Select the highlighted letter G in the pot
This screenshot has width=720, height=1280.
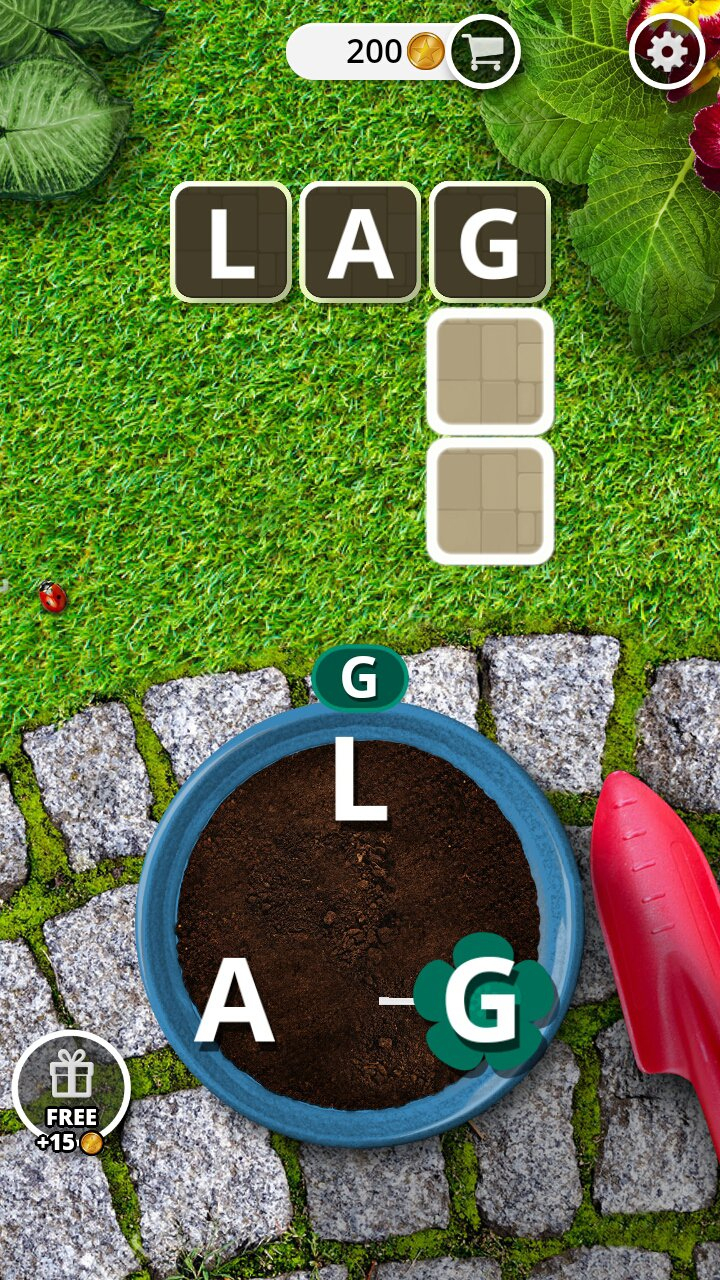(483, 1003)
